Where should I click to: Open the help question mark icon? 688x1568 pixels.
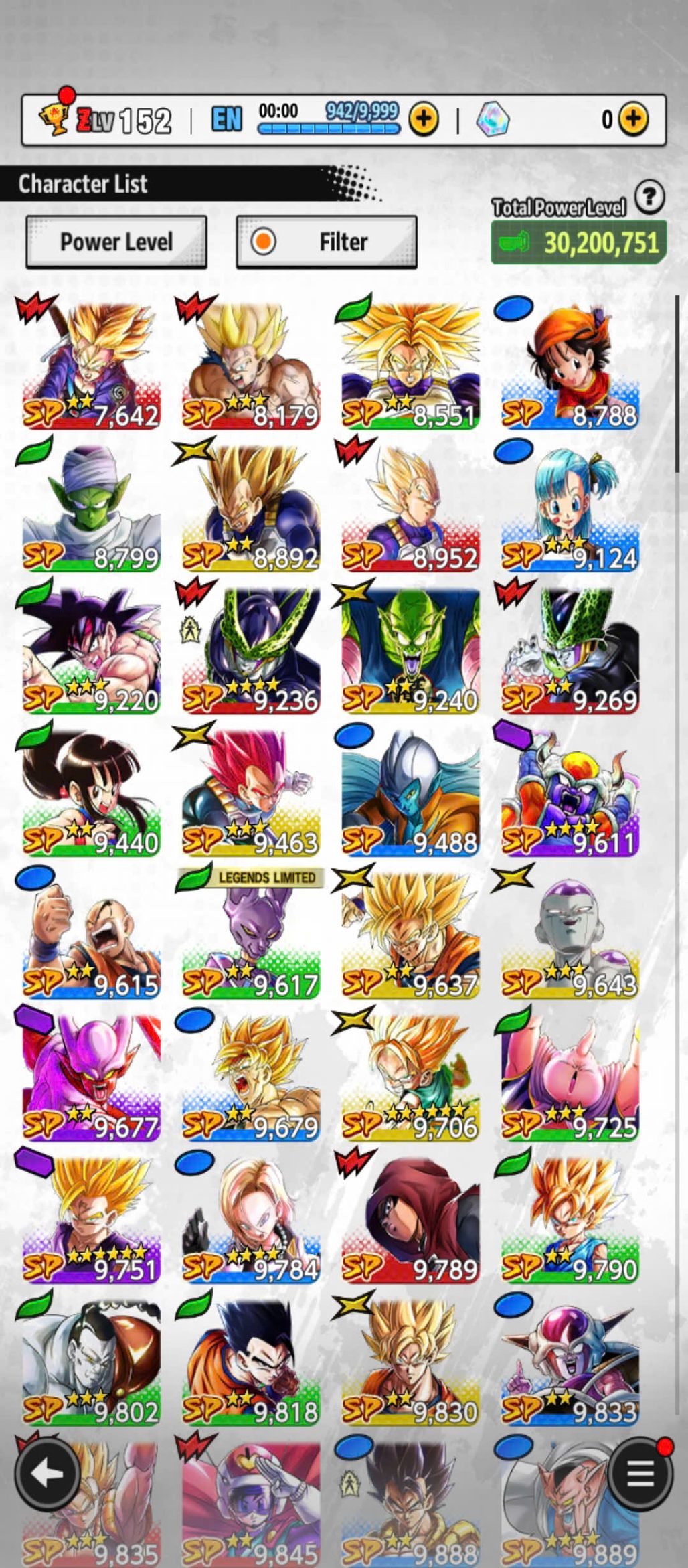[x=649, y=198]
